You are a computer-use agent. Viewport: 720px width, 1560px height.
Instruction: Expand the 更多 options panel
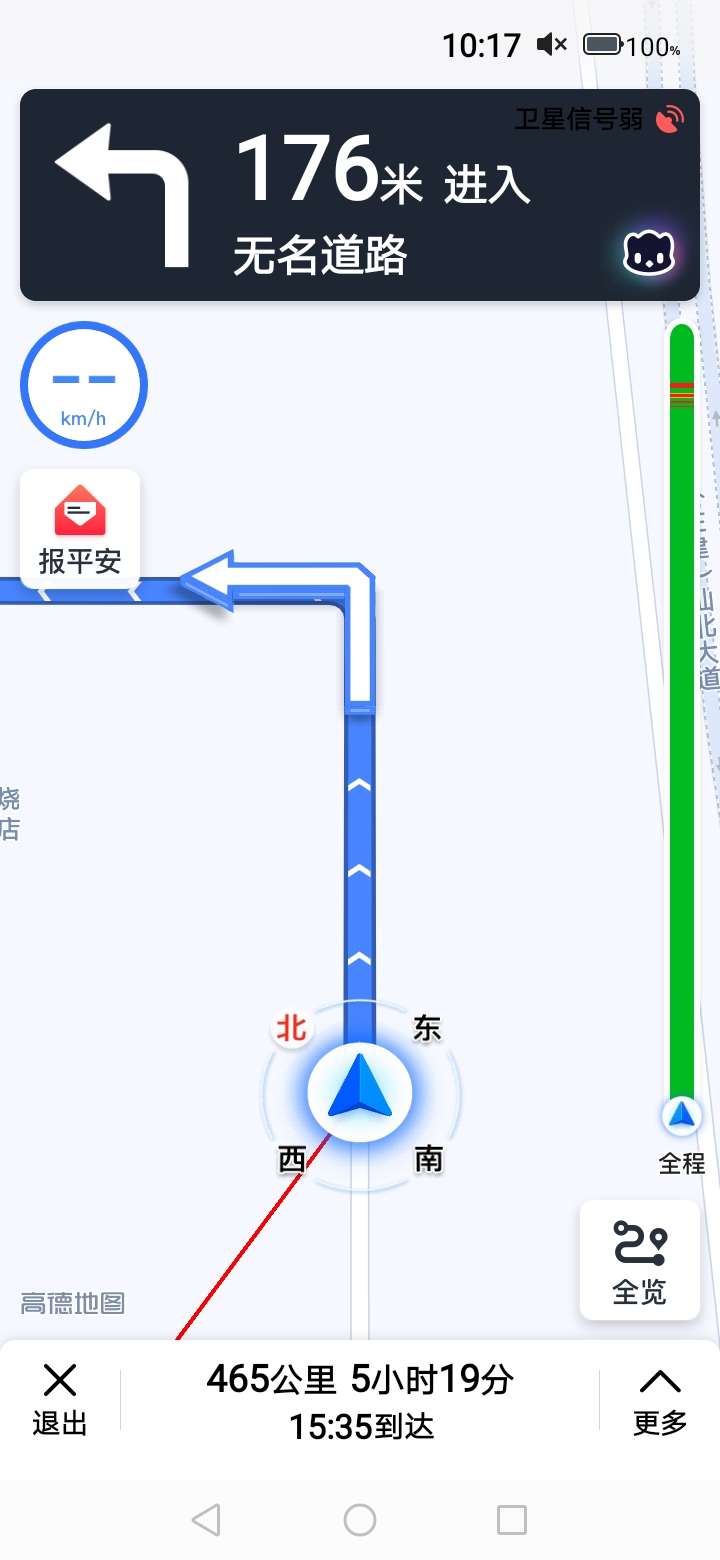[x=660, y=1399]
